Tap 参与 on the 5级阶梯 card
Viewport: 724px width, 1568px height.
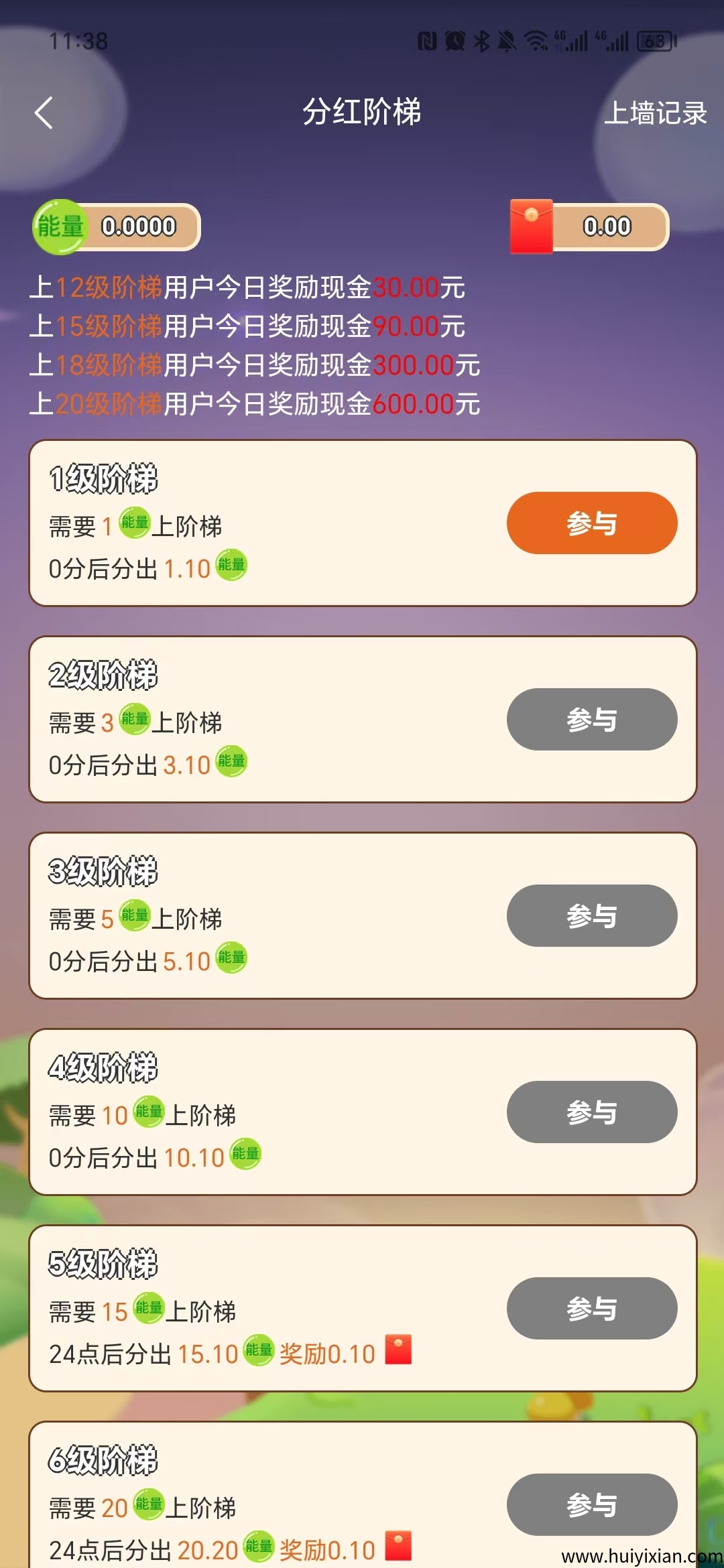pos(592,1308)
